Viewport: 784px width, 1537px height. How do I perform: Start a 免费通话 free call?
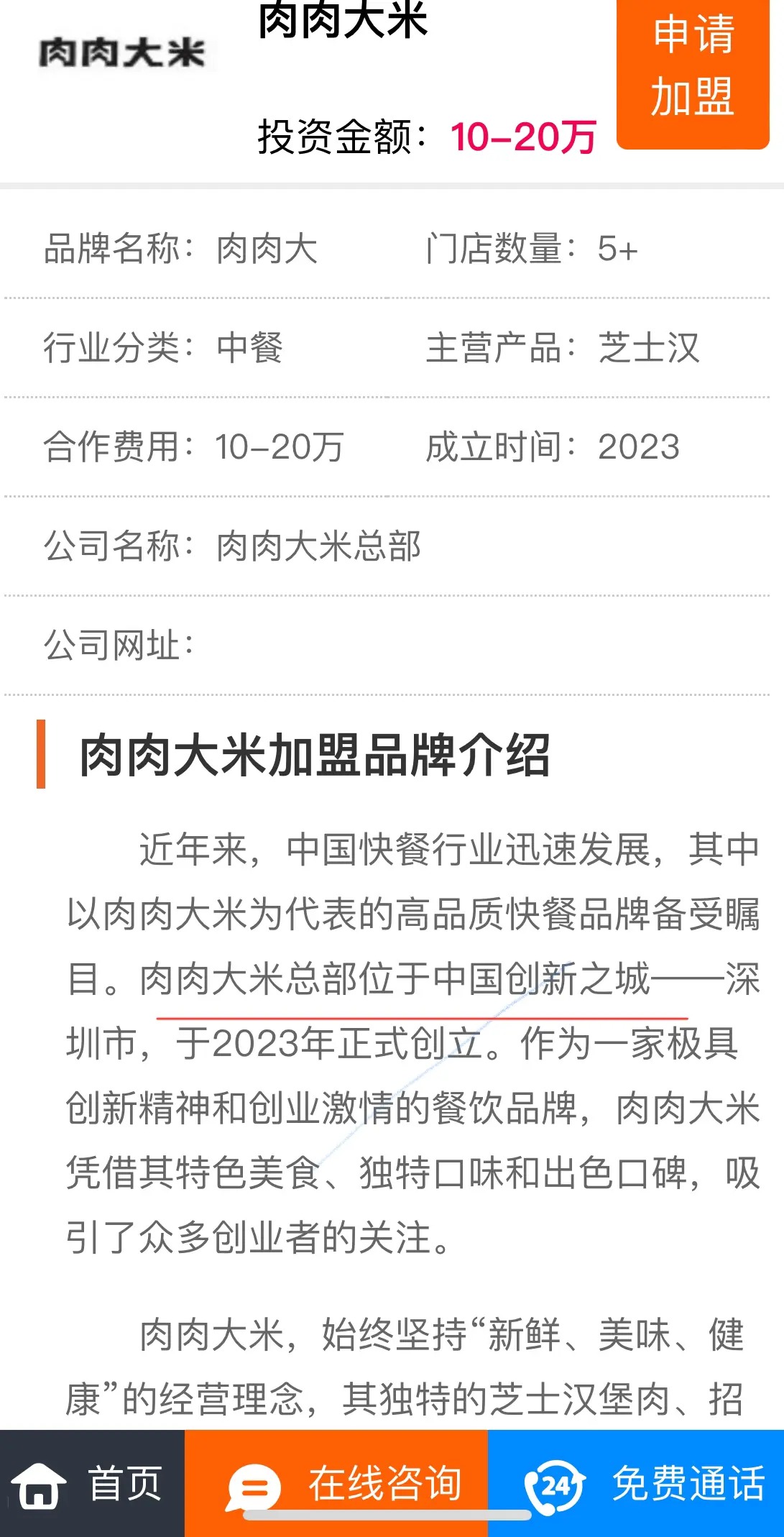pos(636,1484)
